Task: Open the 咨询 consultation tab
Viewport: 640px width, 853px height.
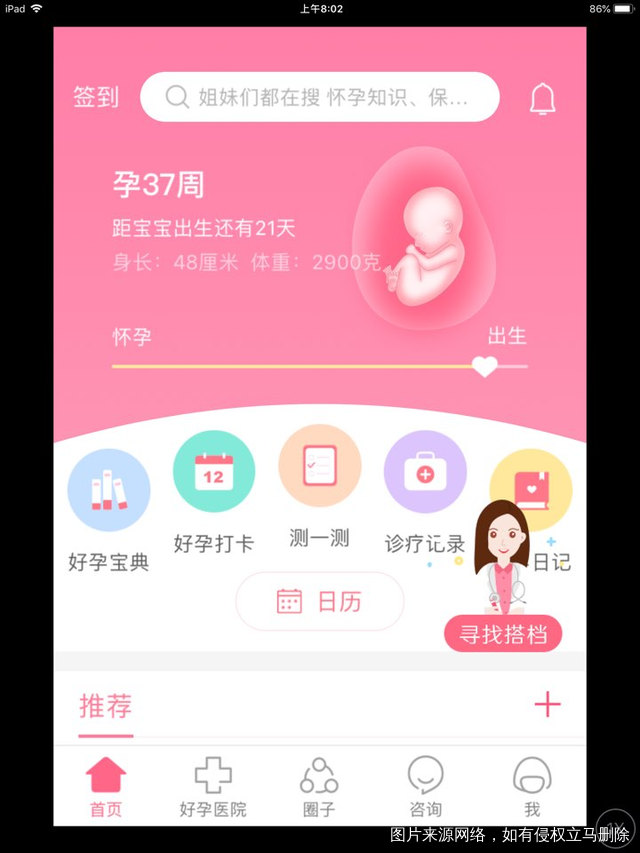Action: point(425,787)
